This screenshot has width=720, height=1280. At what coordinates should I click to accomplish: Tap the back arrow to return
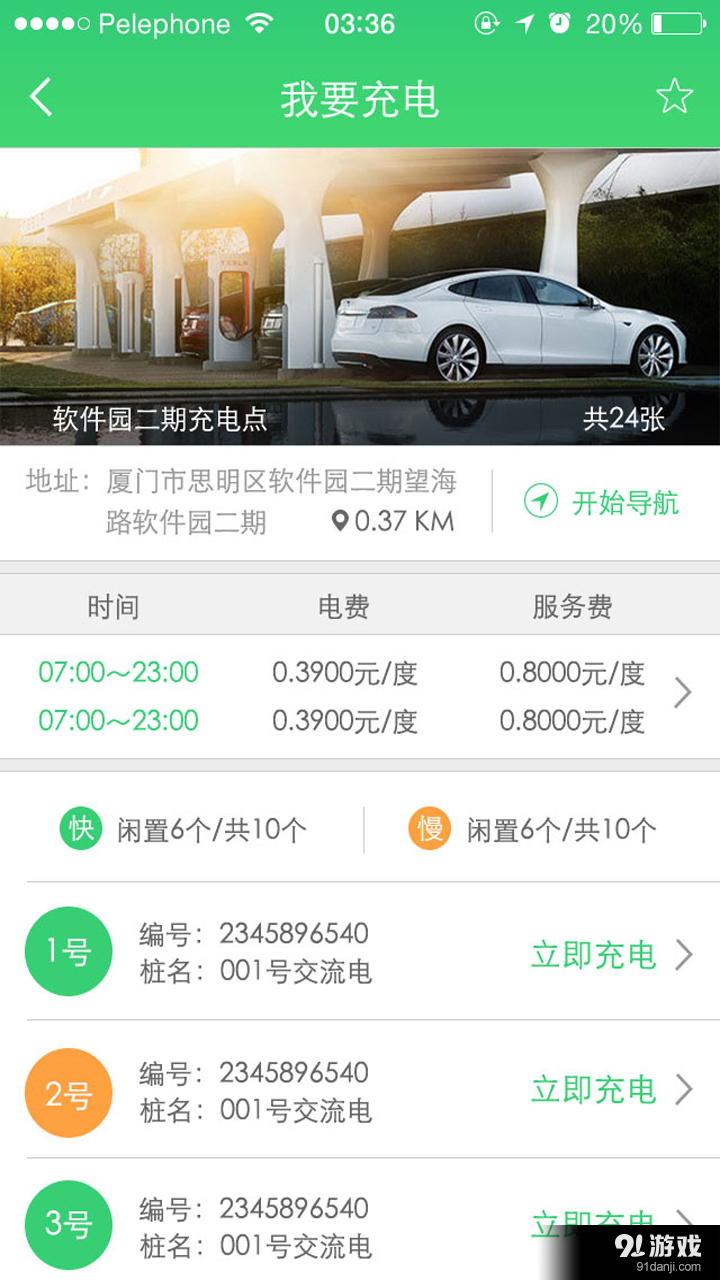tap(40, 97)
